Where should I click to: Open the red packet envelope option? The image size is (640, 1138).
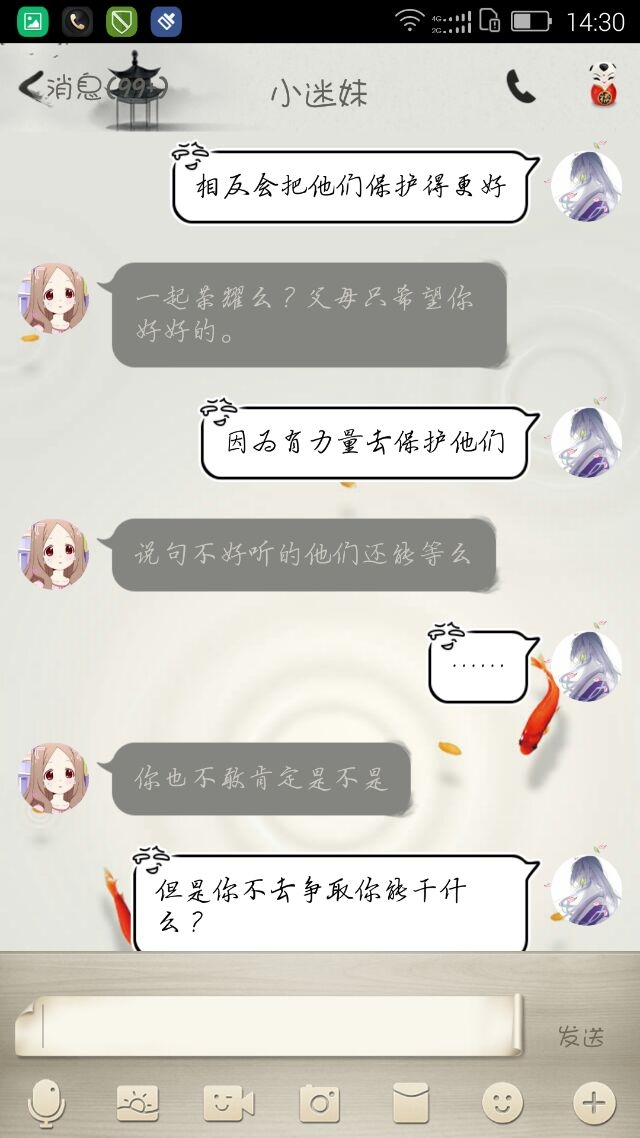pos(411,1103)
